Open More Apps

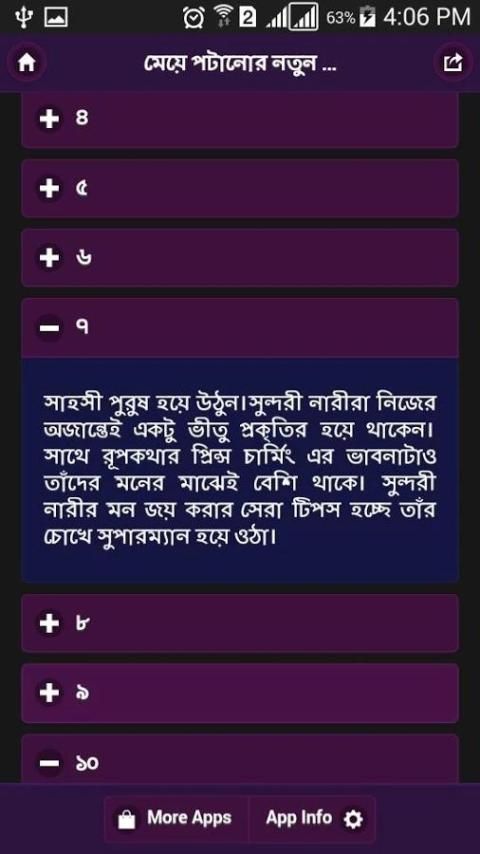point(176,819)
